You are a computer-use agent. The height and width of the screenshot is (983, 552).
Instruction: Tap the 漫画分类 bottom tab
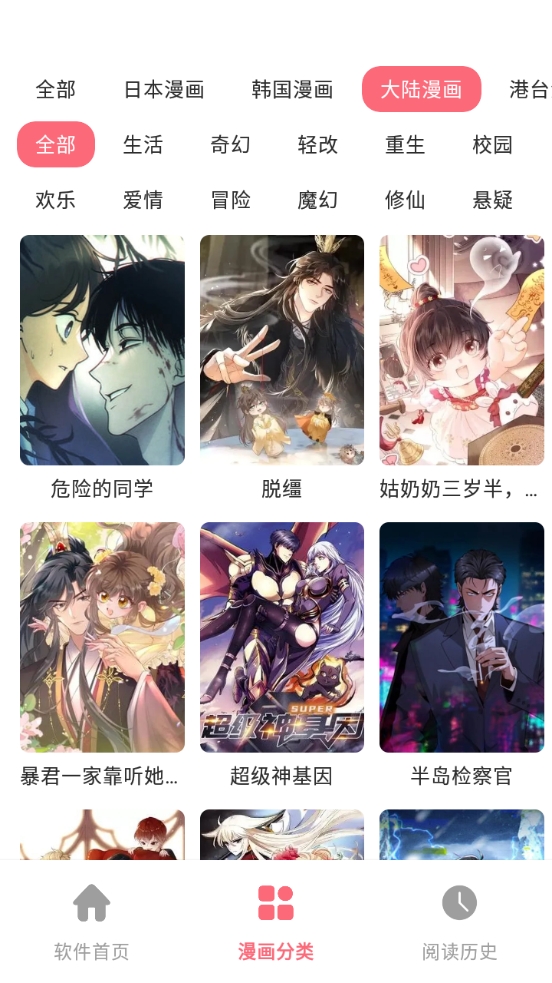tap(276, 922)
